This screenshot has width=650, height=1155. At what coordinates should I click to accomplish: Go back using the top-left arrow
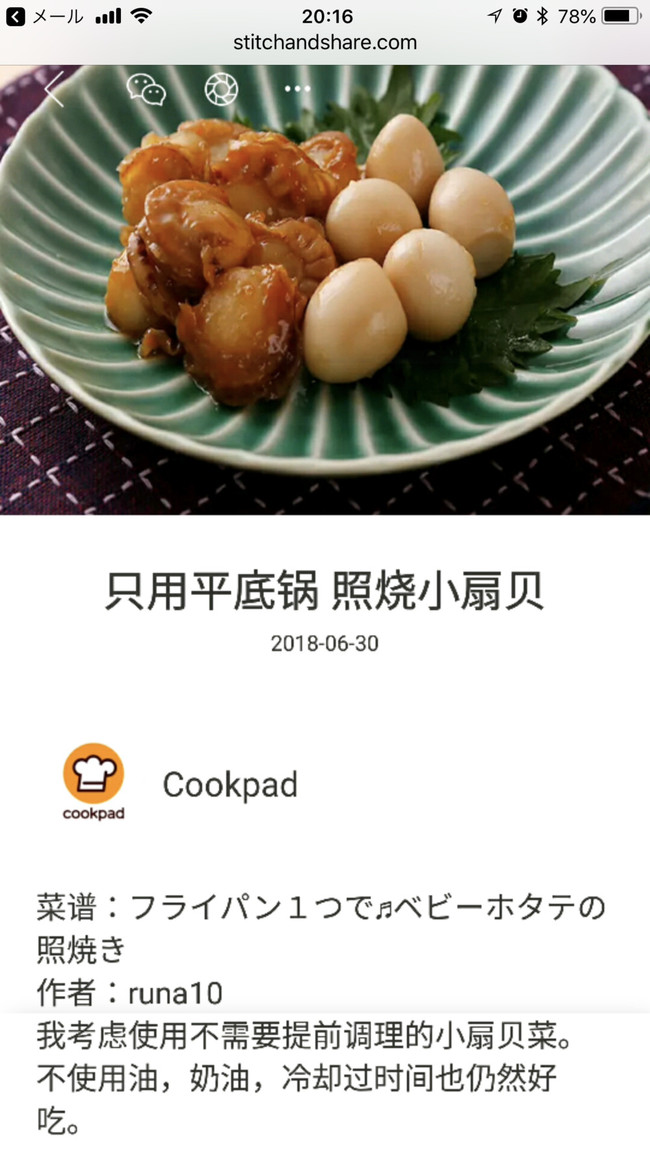(x=54, y=89)
